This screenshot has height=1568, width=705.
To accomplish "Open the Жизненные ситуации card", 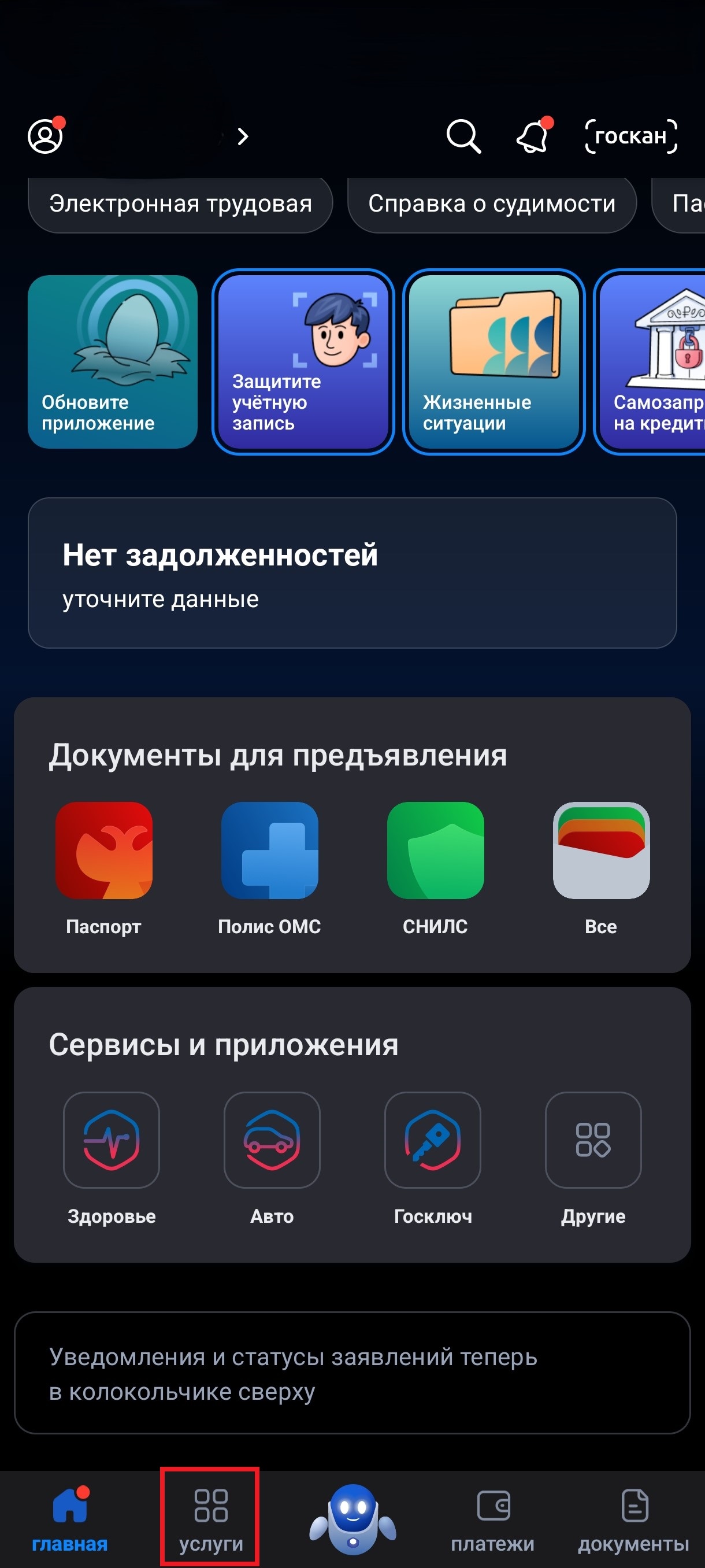I will (x=493, y=361).
